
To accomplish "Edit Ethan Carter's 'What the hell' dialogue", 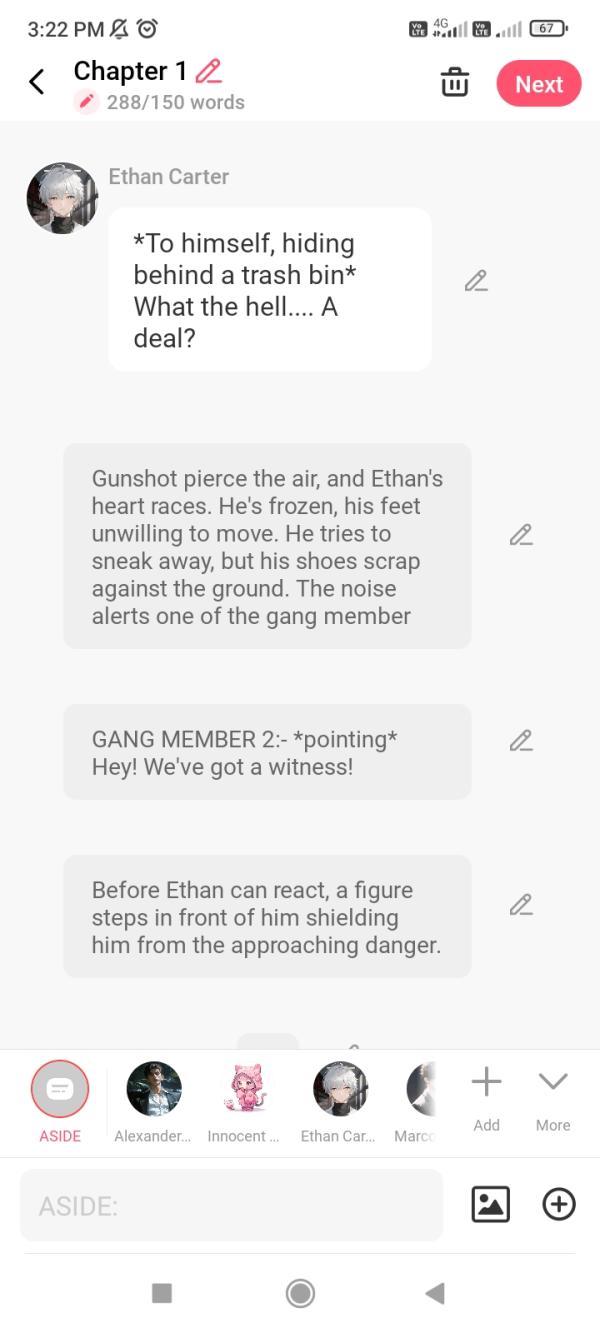I will click(x=476, y=282).
